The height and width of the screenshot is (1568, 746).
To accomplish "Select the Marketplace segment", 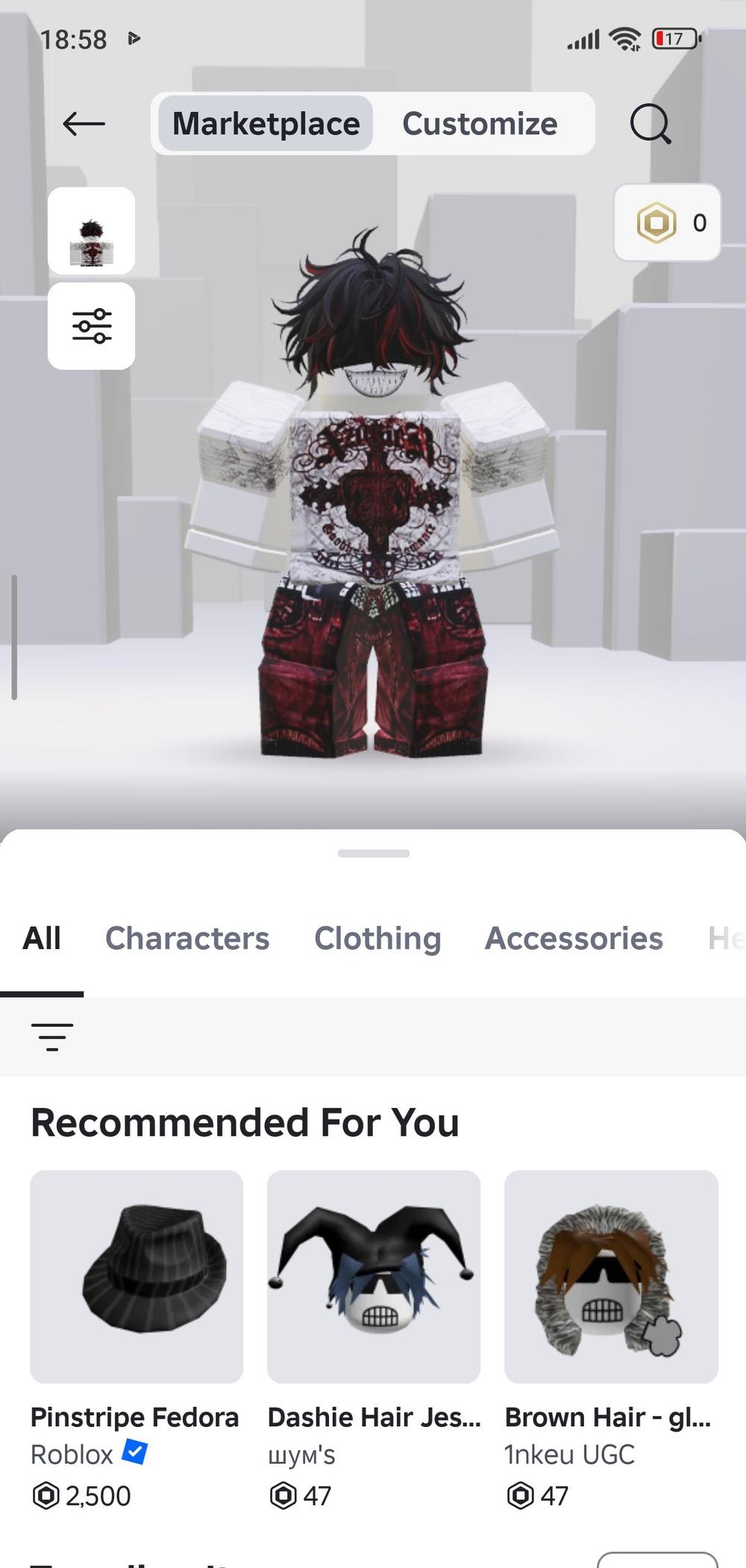I will (x=266, y=124).
